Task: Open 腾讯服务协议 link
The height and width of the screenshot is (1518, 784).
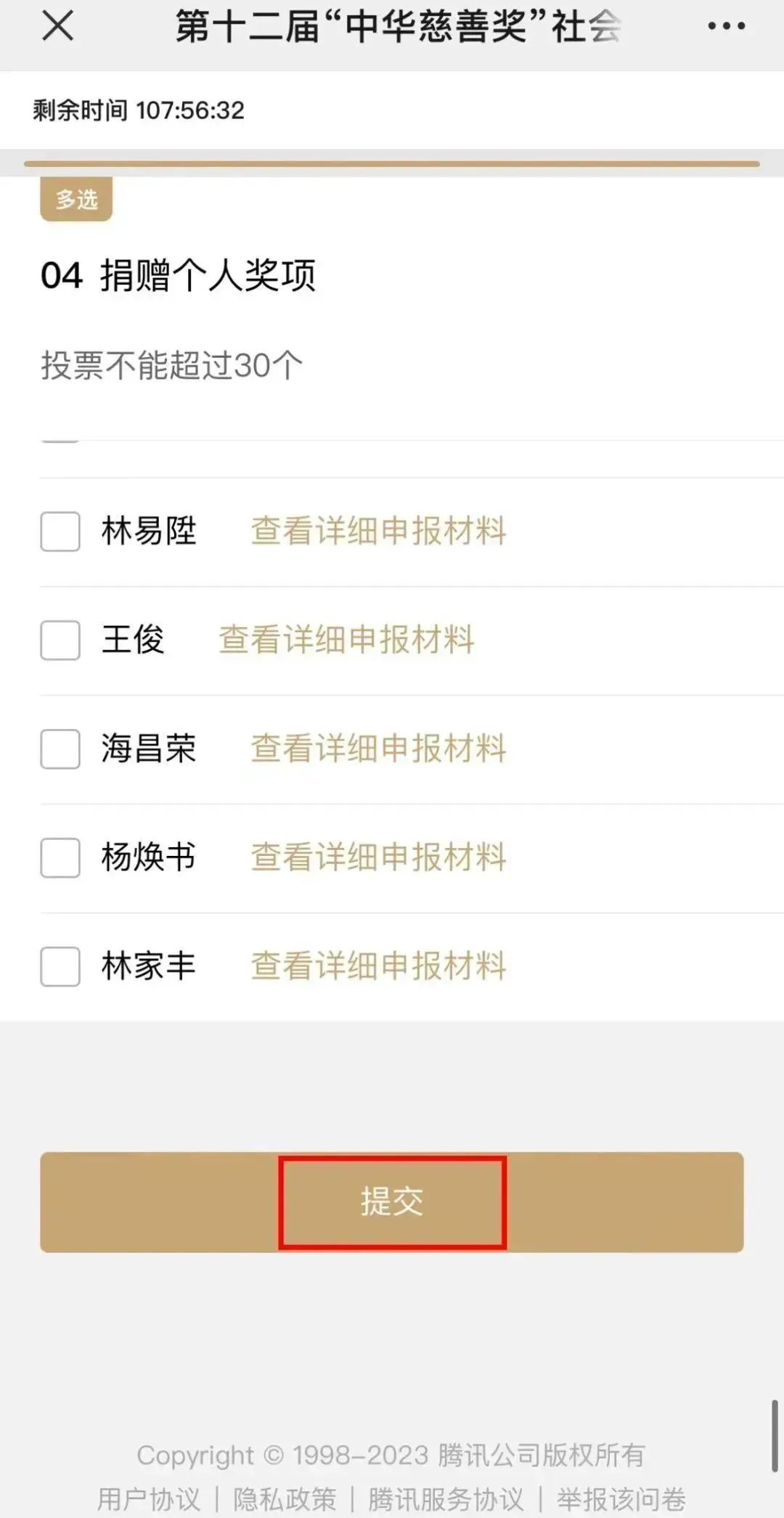Action: coord(446,1499)
